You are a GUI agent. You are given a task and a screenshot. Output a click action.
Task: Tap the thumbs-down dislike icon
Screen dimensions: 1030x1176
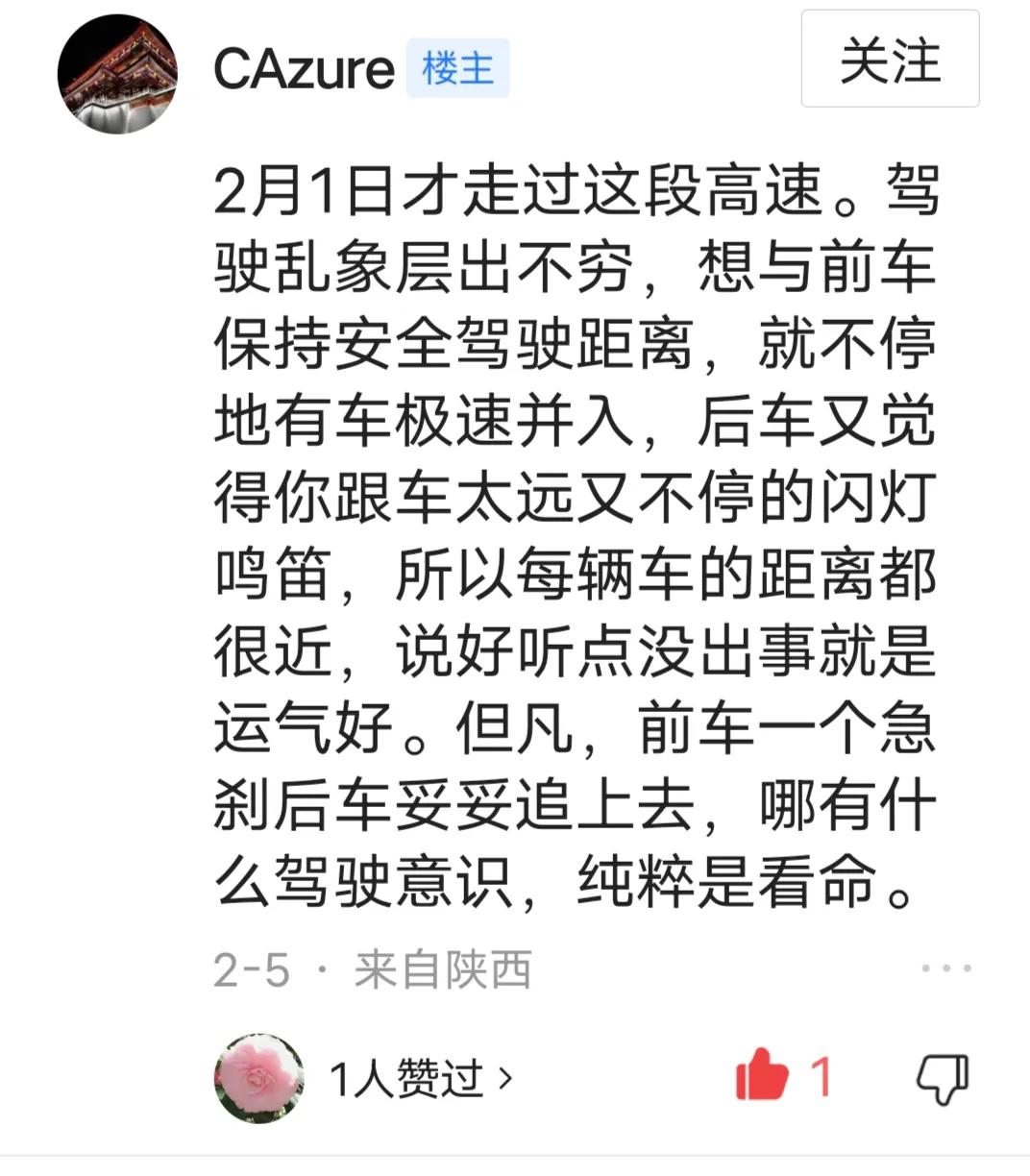[x=944, y=1080]
